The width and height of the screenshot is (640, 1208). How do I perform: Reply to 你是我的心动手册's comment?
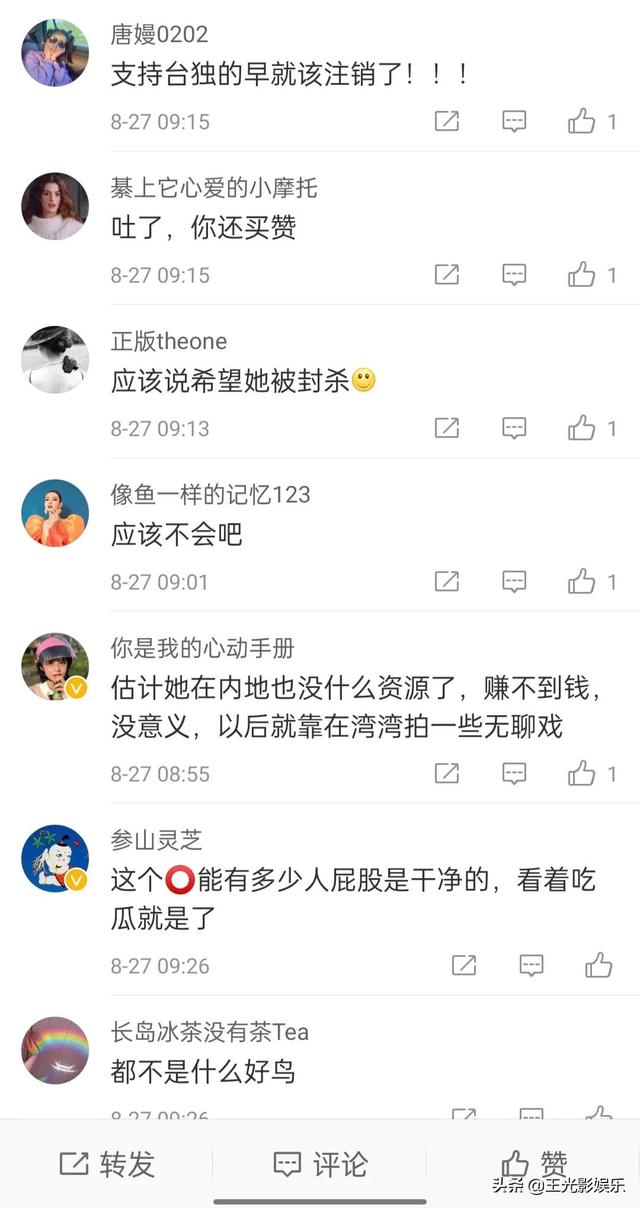pos(514,773)
